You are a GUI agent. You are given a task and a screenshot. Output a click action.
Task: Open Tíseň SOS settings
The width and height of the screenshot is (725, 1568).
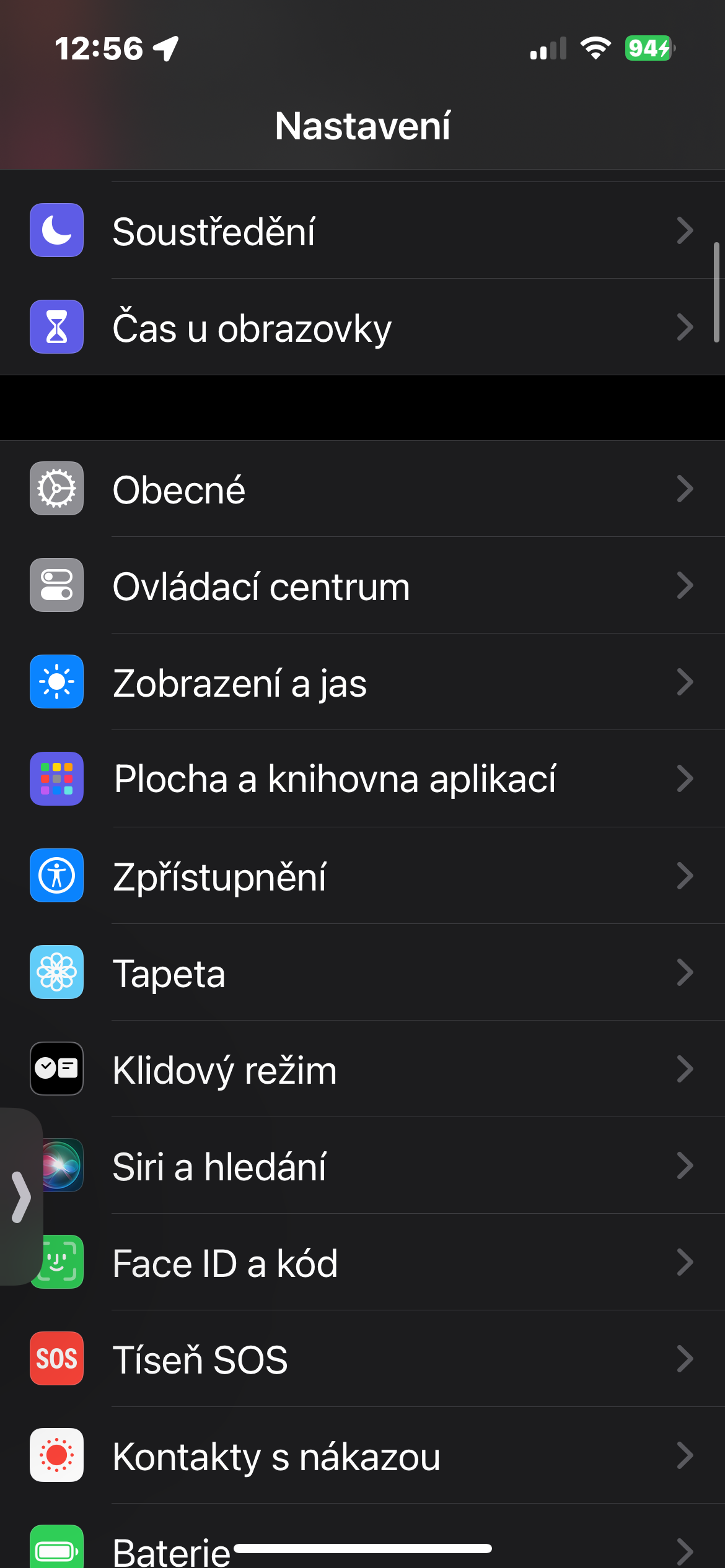tap(362, 1359)
